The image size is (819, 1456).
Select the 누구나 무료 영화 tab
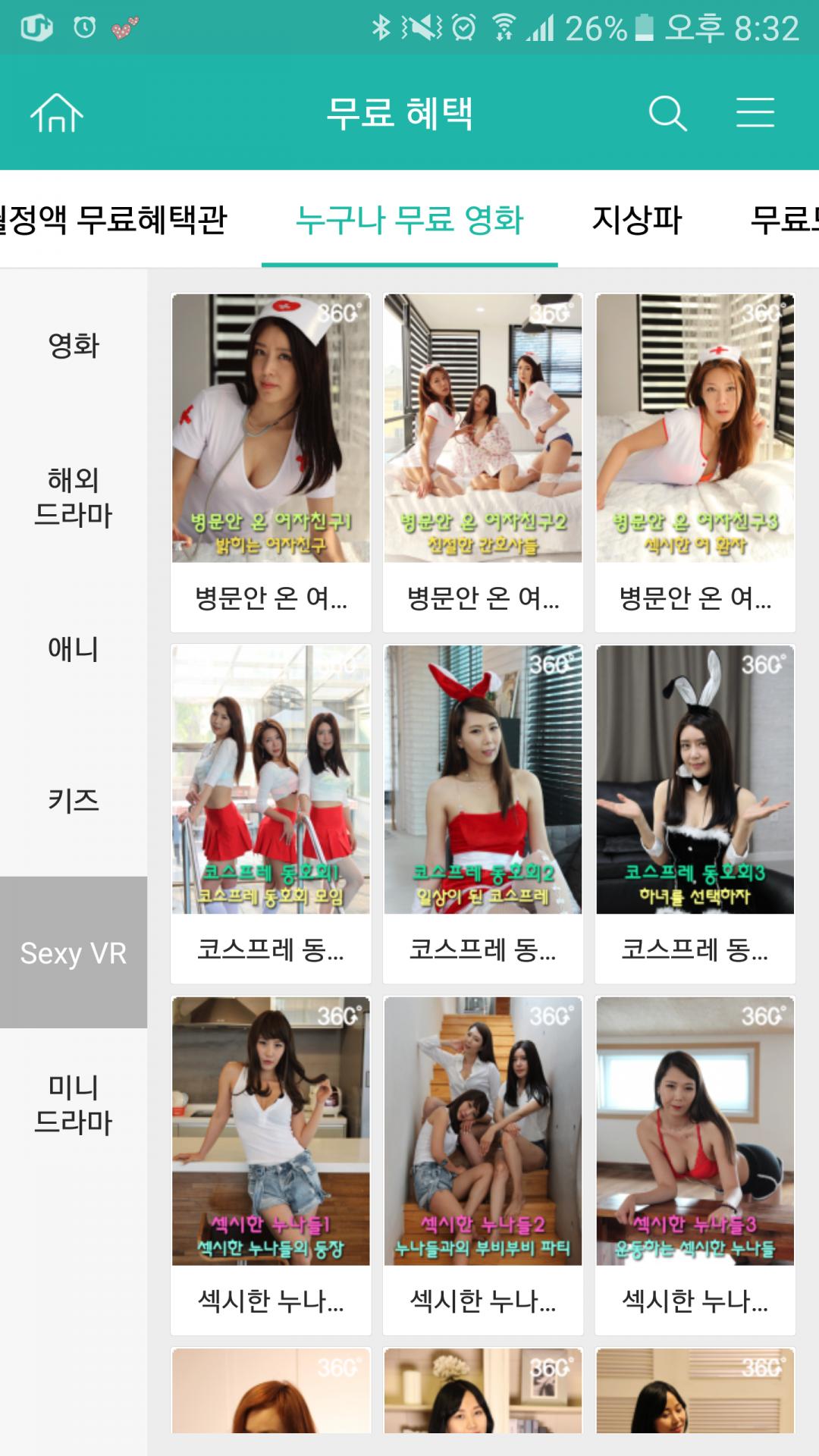pyautogui.click(x=409, y=220)
